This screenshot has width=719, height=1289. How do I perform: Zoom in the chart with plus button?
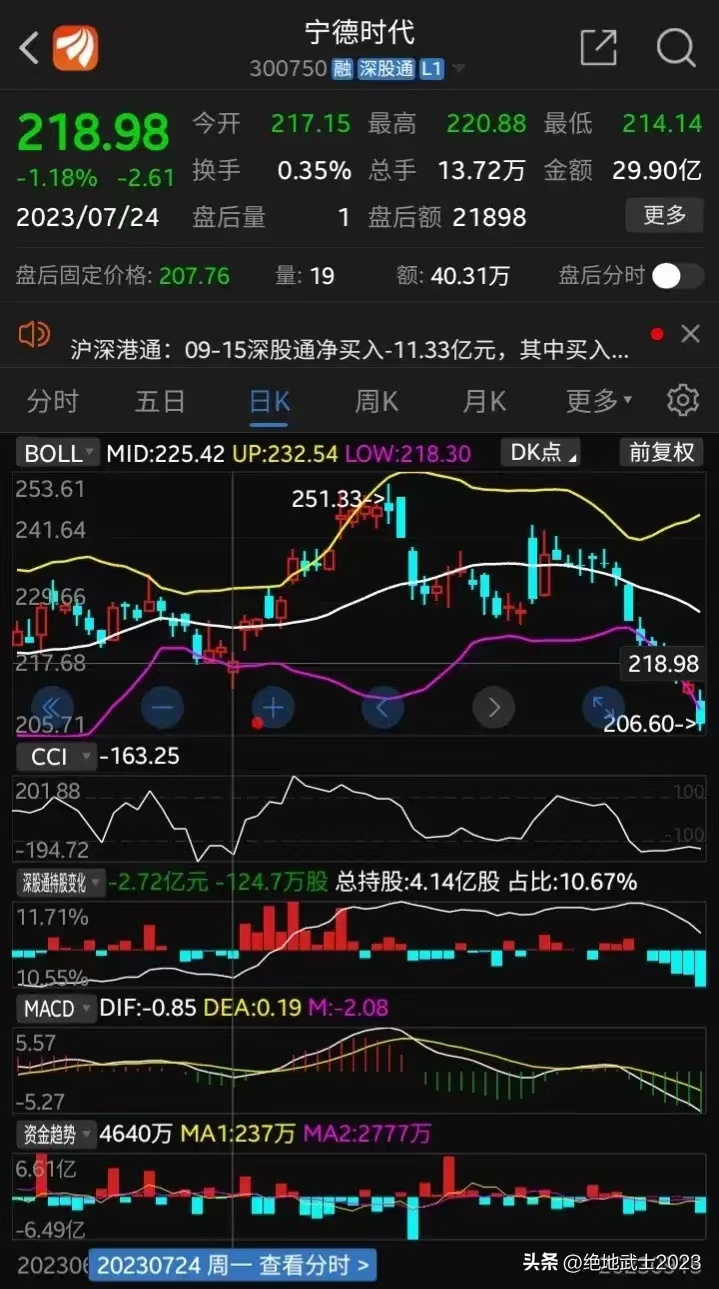tap(273, 707)
